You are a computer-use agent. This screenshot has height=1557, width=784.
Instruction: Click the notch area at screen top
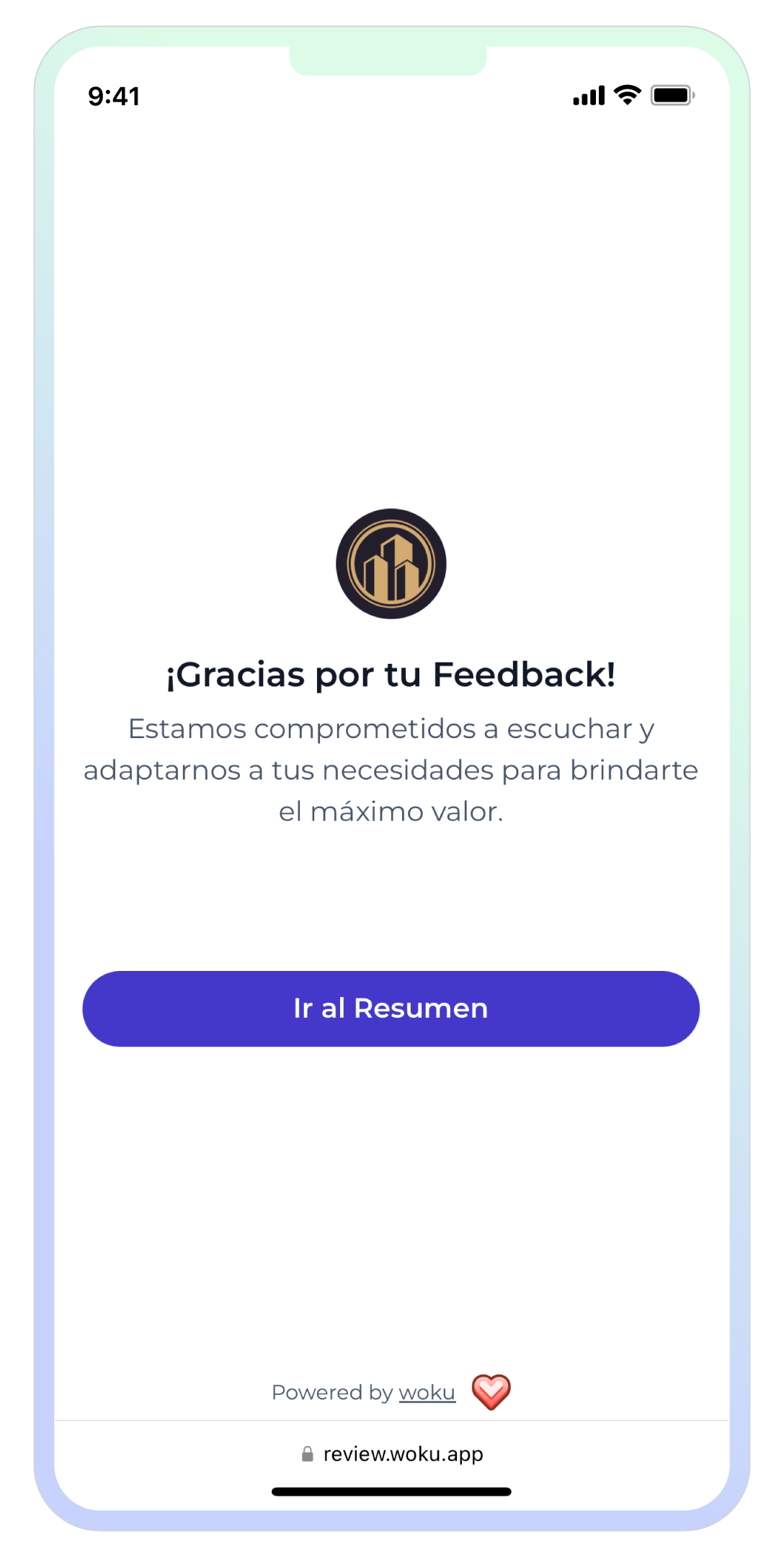pyautogui.click(x=392, y=61)
